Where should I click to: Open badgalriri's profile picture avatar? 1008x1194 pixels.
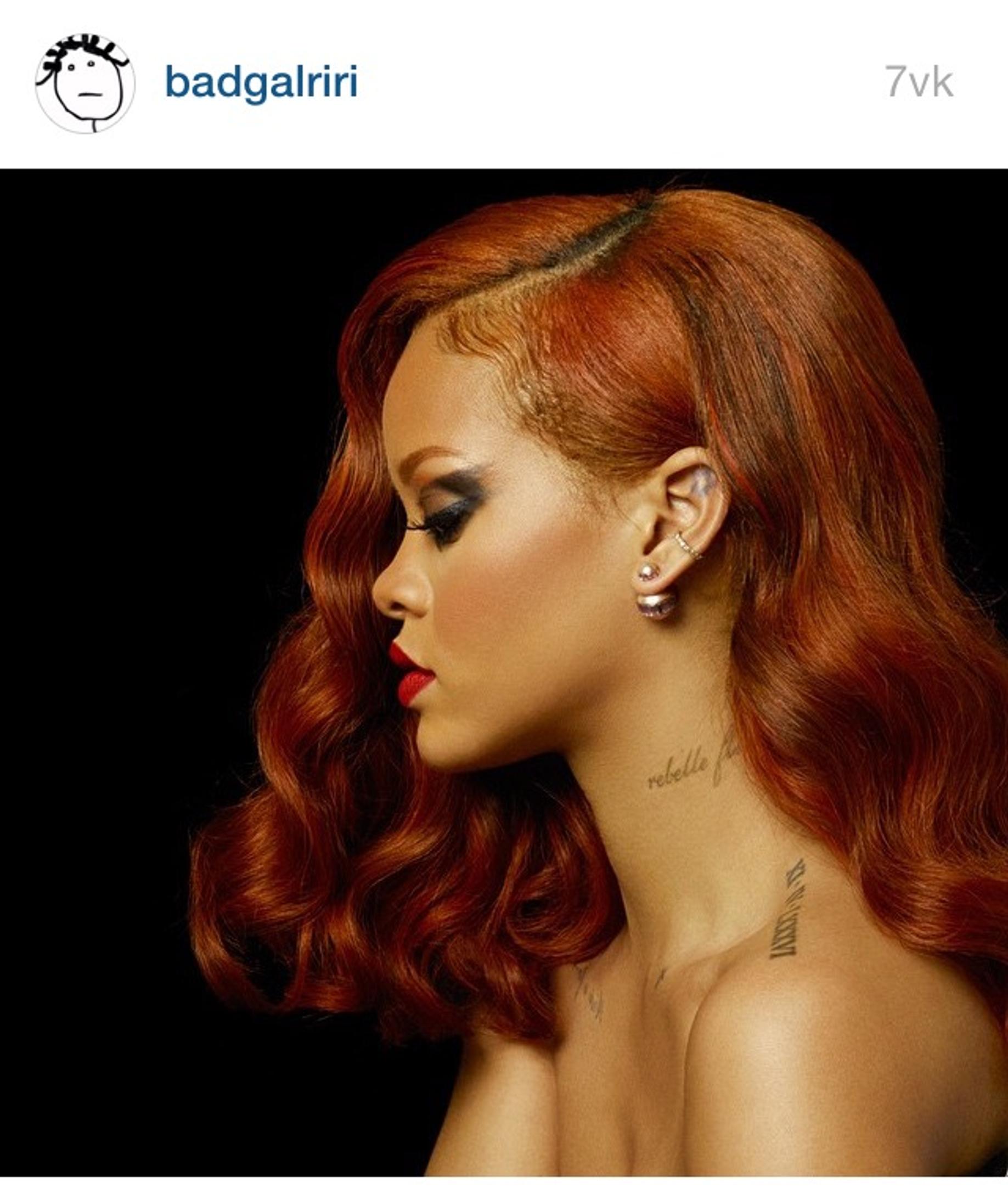point(85,83)
